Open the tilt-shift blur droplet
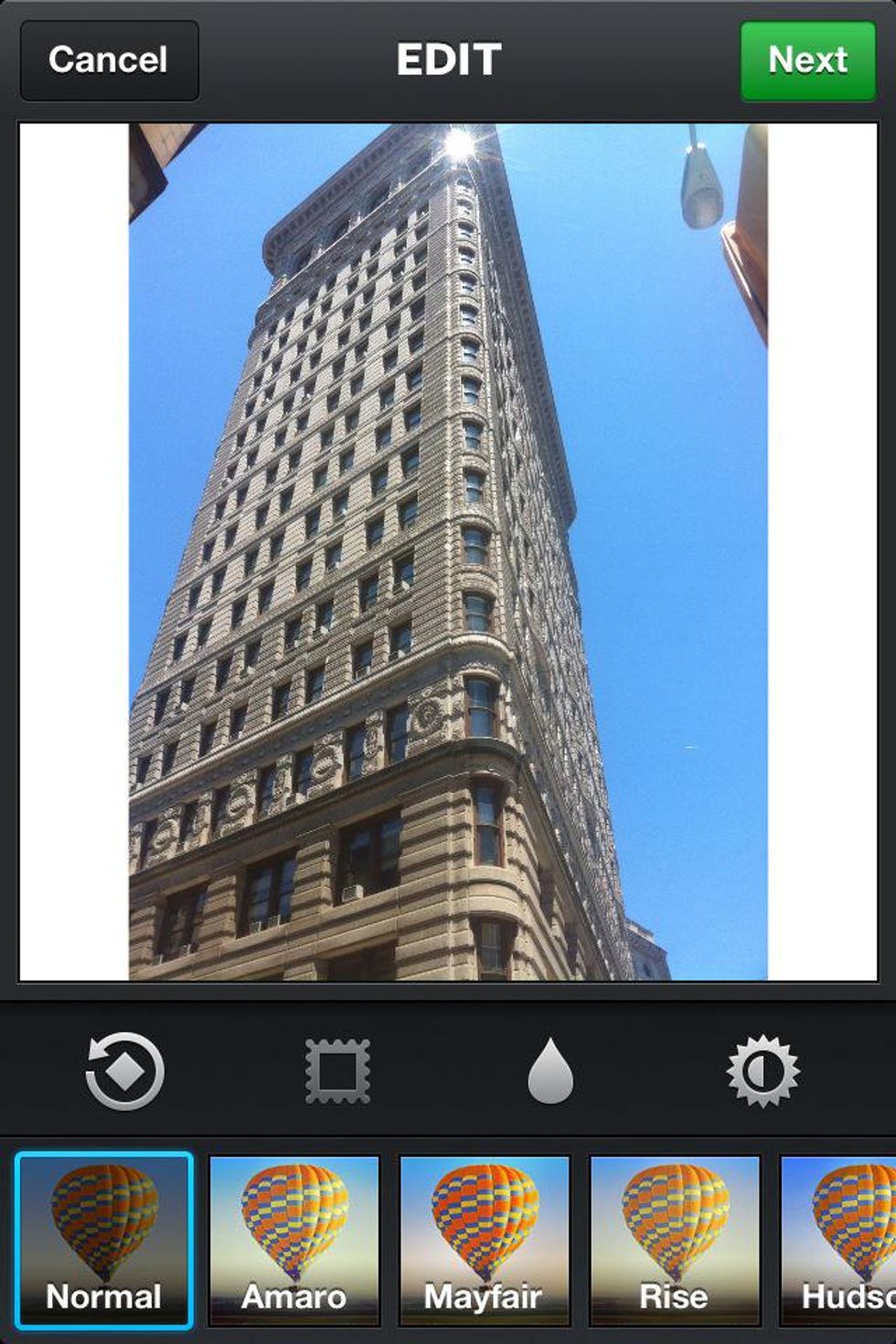The height and width of the screenshot is (1344, 896). pyautogui.click(x=550, y=1071)
